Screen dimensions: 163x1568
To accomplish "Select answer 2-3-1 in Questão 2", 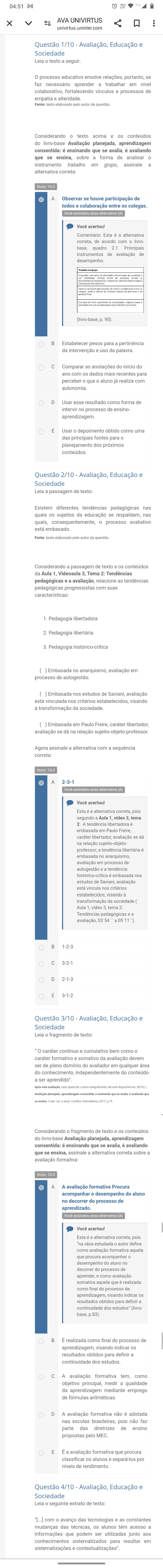I will (x=41, y=783).
